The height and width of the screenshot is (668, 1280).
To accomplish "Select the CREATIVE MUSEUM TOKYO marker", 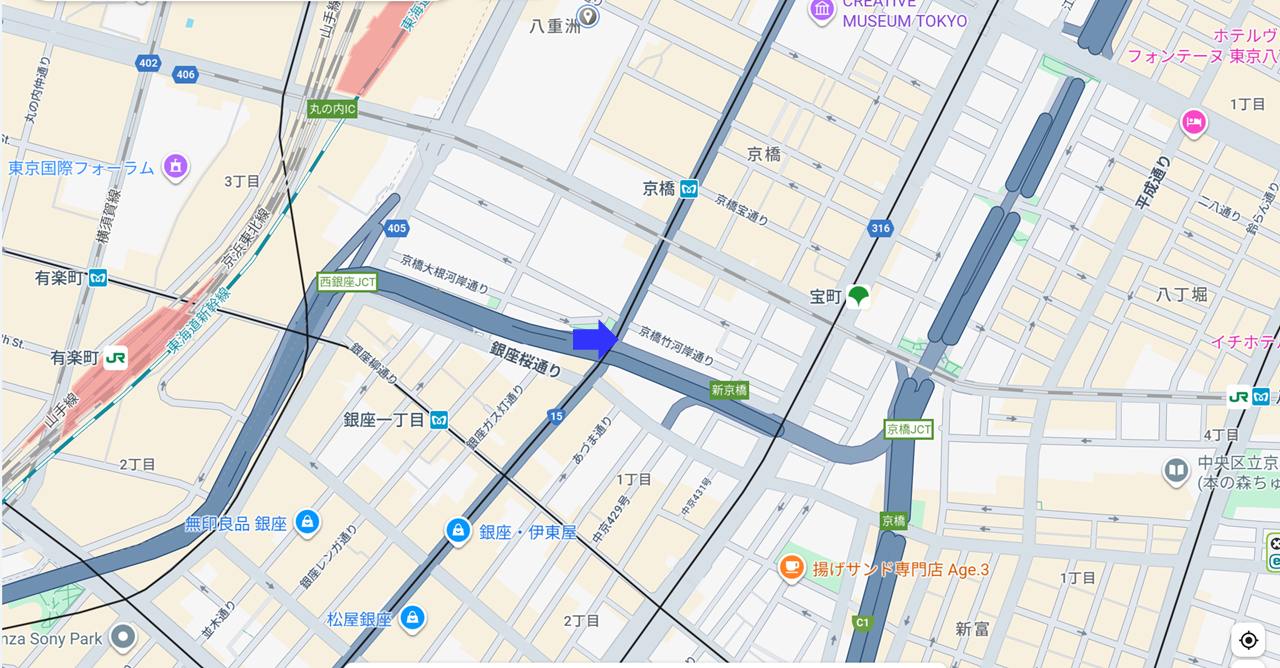I will pyautogui.click(x=822, y=11).
